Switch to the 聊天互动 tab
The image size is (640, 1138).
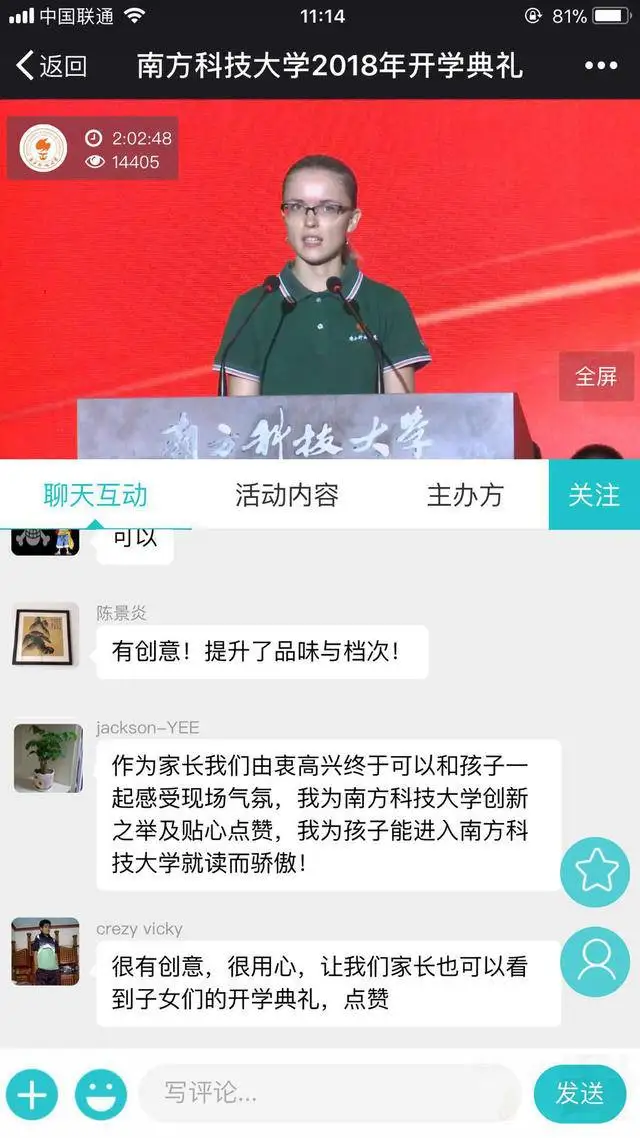(x=95, y=495)
